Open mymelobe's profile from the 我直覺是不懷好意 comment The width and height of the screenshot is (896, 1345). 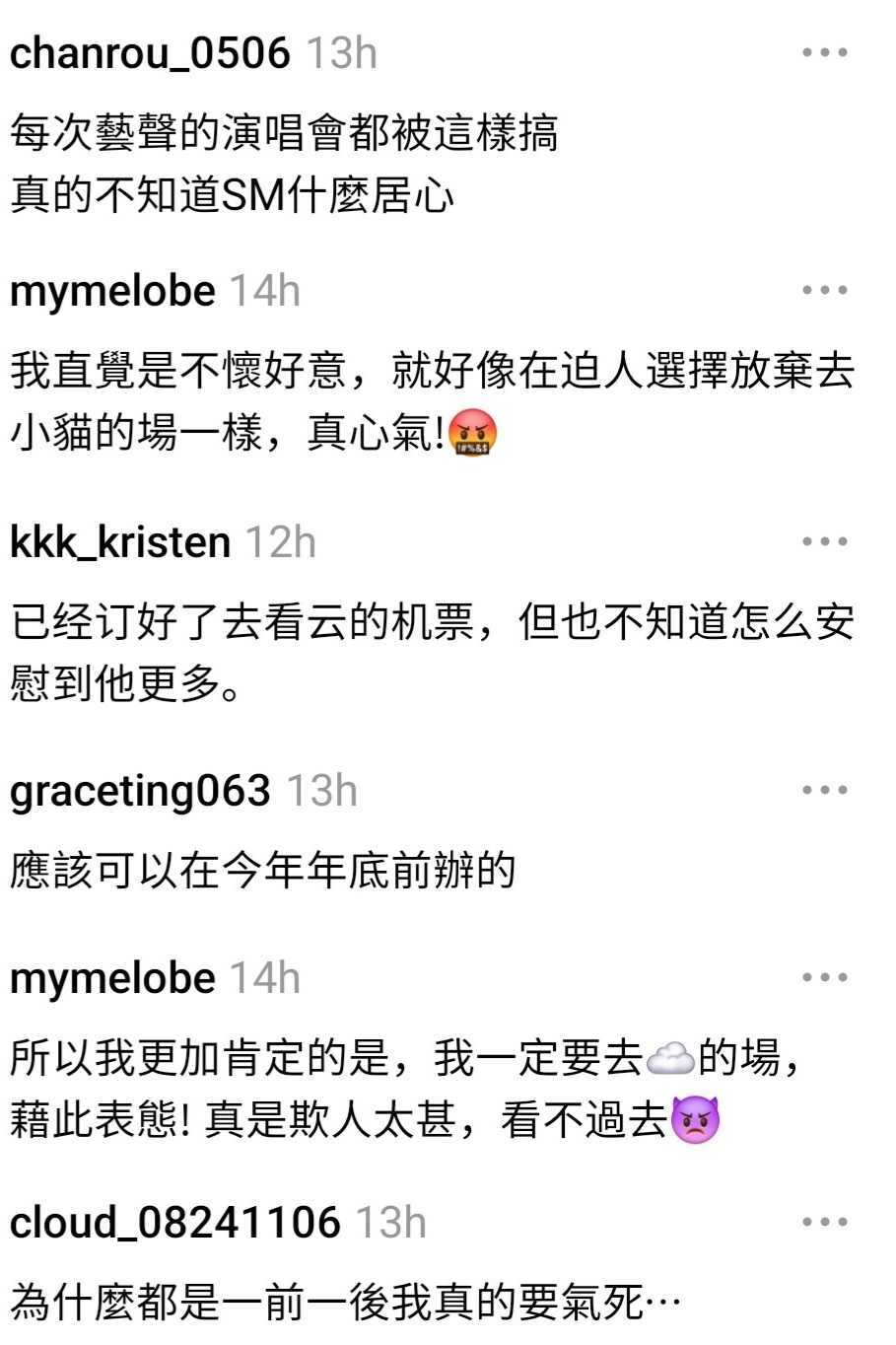(112, 291)
